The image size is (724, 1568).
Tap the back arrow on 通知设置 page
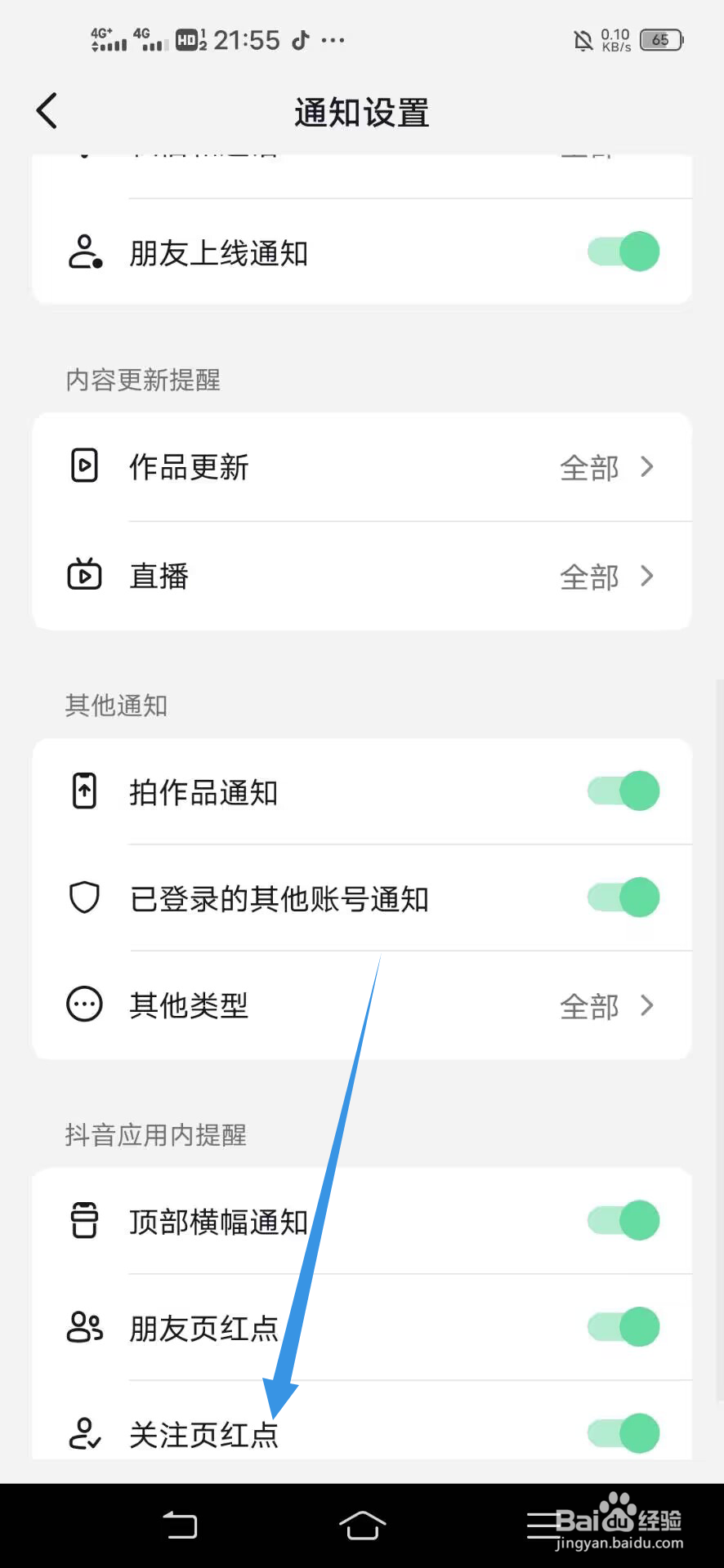[45, 110]
